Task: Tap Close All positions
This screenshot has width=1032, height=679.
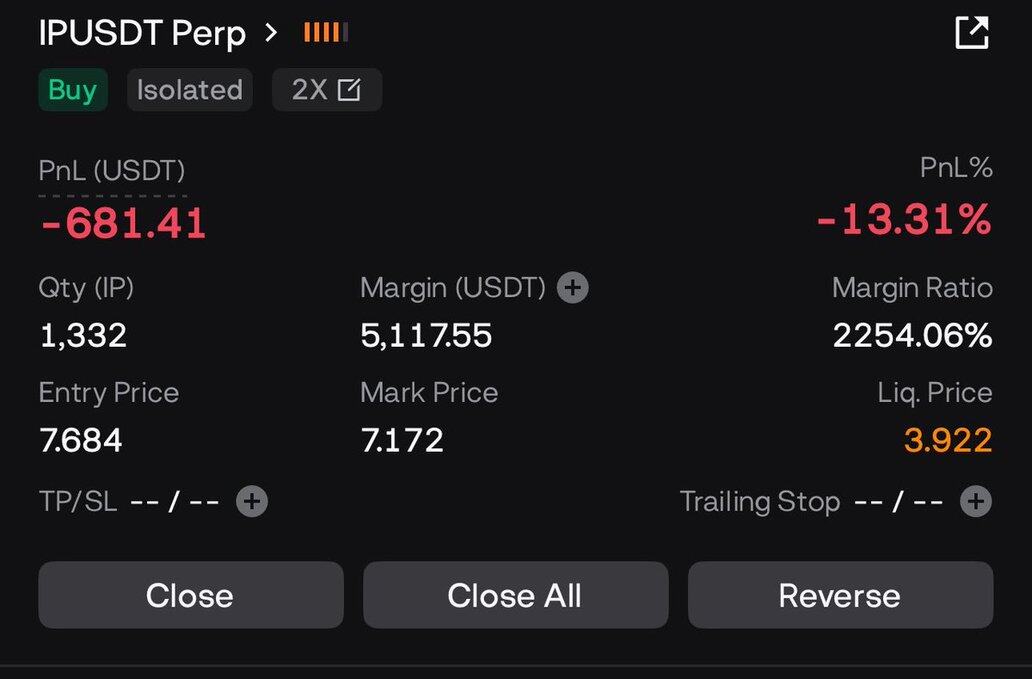Action: pyautogui.click(x=514, y=595)
